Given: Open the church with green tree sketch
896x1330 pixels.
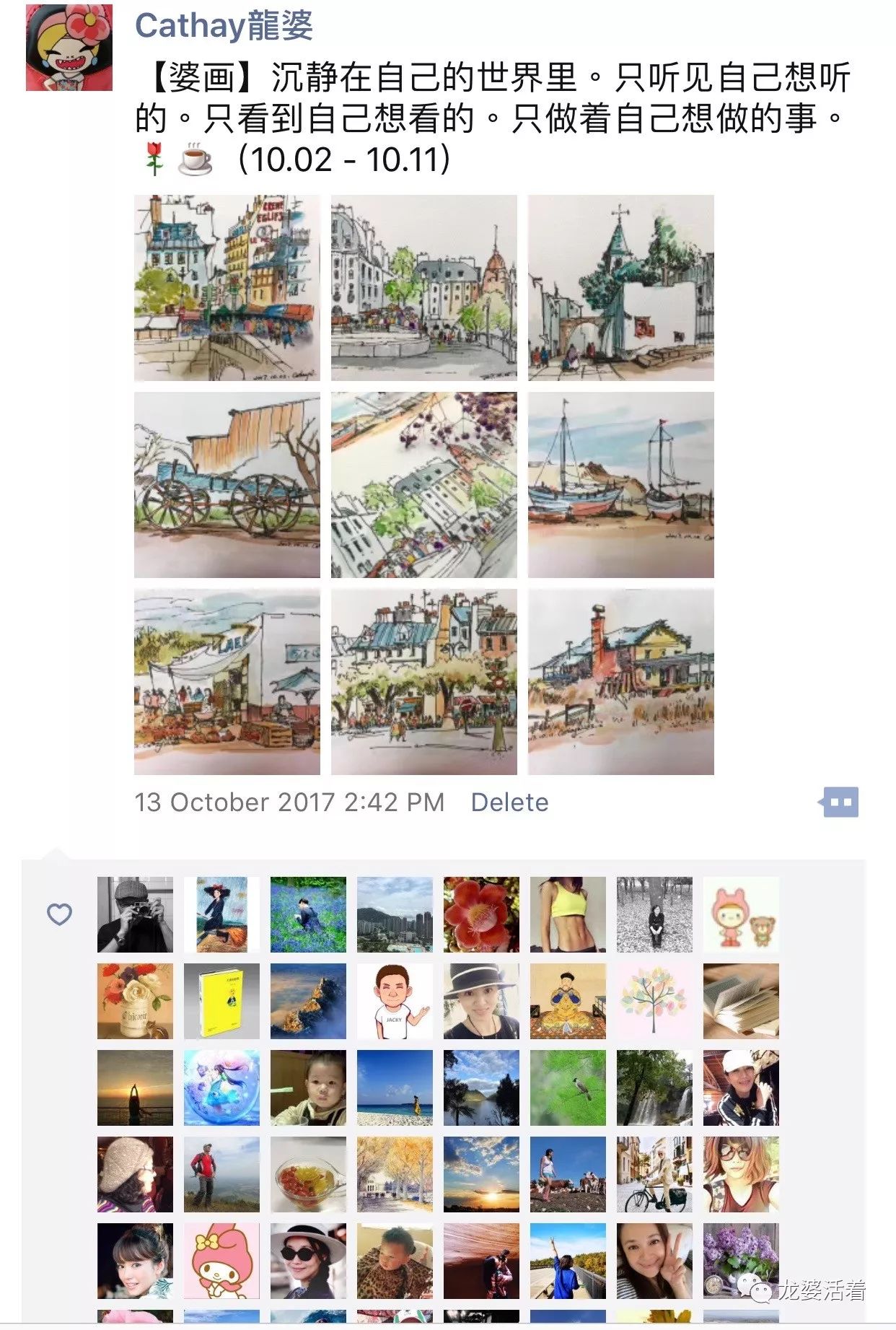Looking at the screenshot, I should [x=620, y=287].
